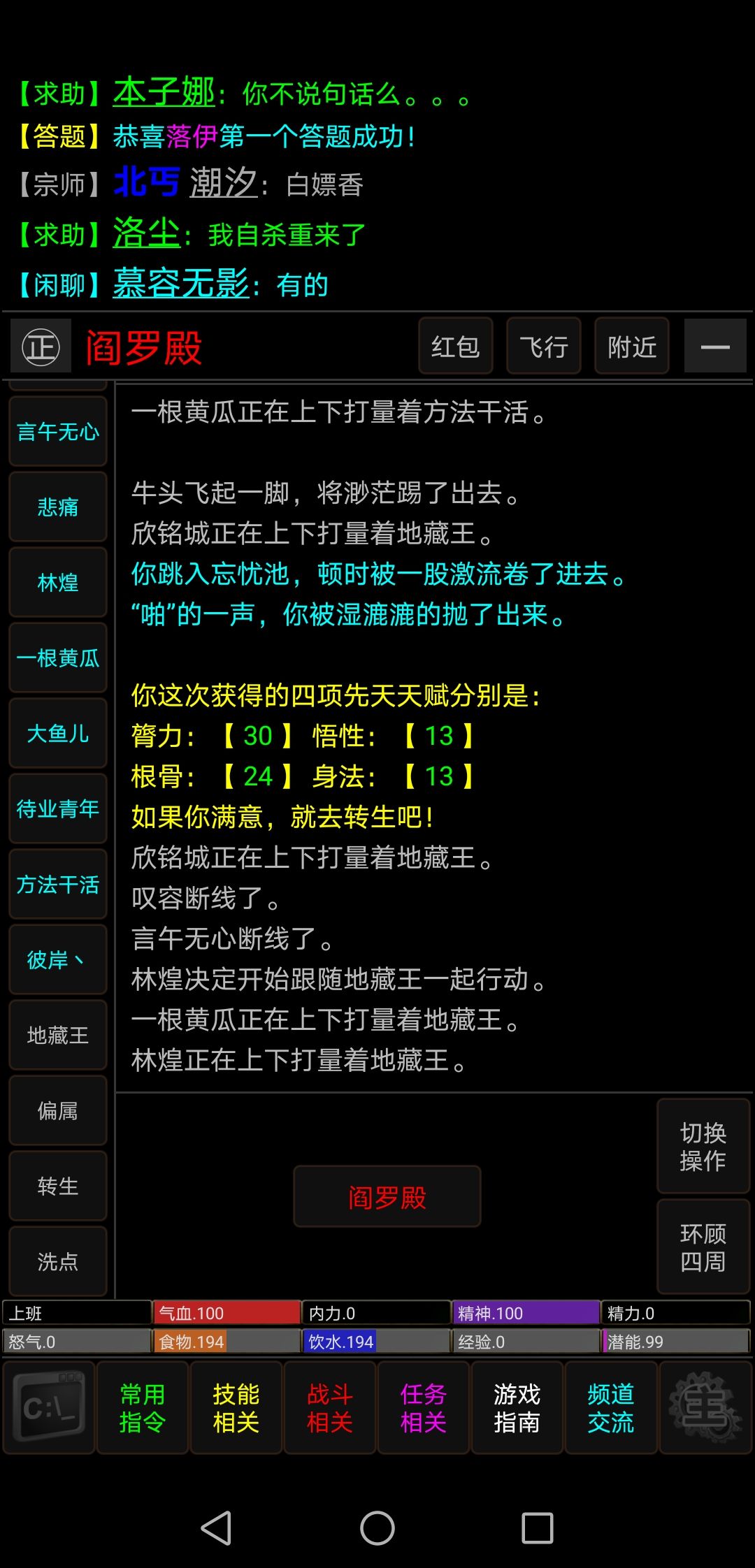Open the C:\ command terminal icon
The width and height of the screenshot is (755, 1568).
tap(49, 1407)
